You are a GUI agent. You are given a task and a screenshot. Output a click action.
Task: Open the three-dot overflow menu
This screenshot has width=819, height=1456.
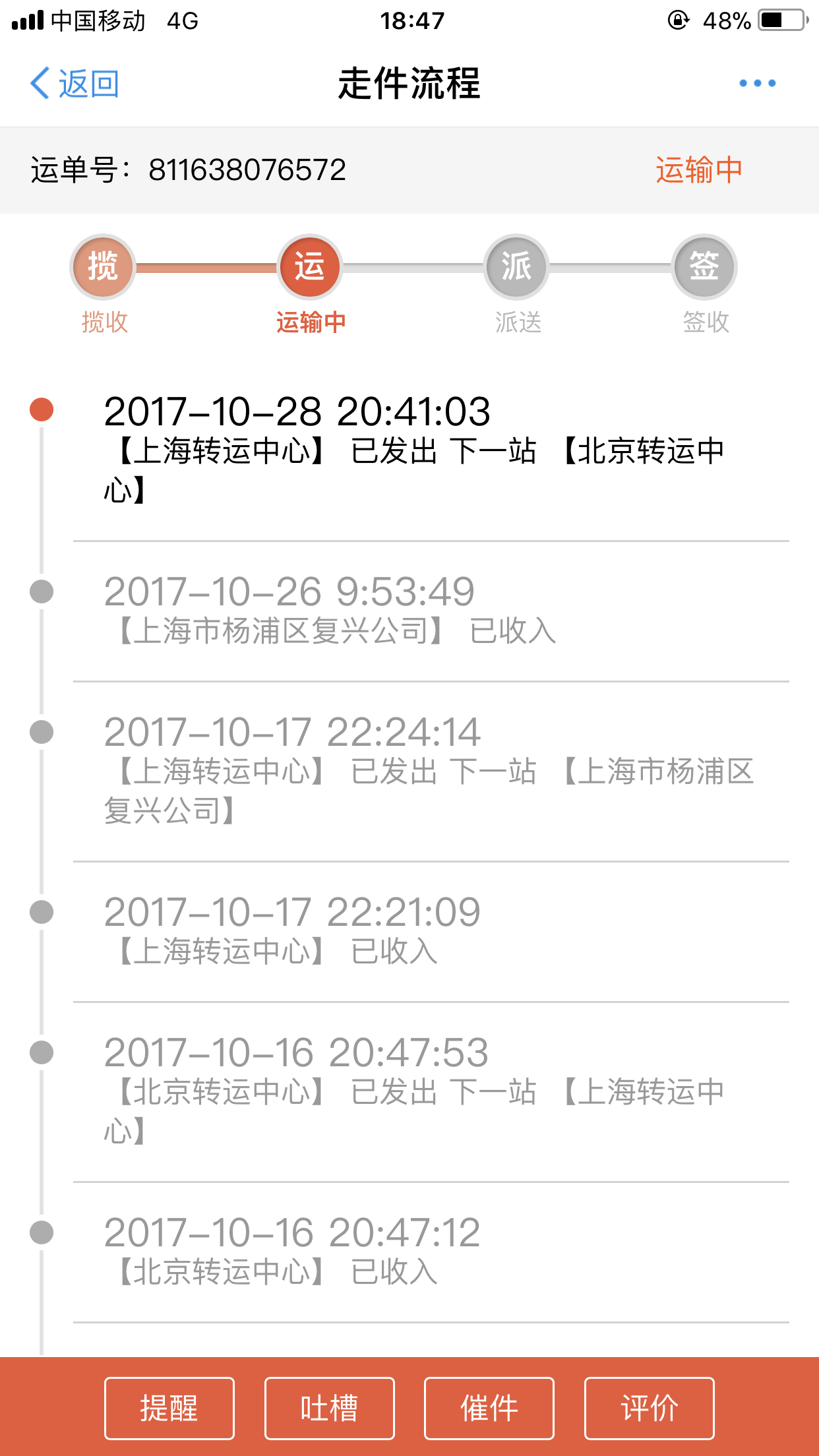click(x=757, y=83)
